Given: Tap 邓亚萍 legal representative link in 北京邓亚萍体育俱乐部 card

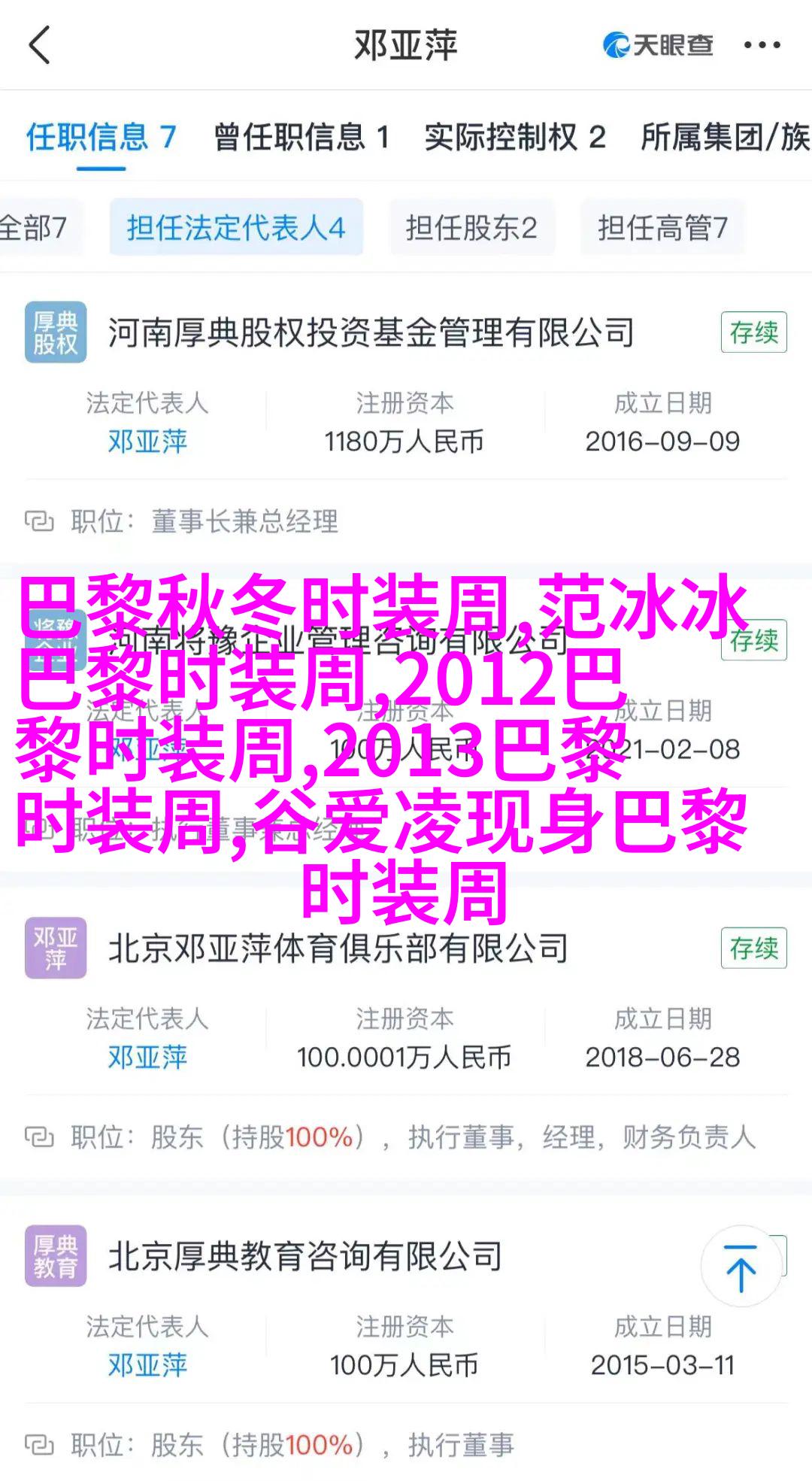Looking at the screenshot, I should (x=147, y=1057).
